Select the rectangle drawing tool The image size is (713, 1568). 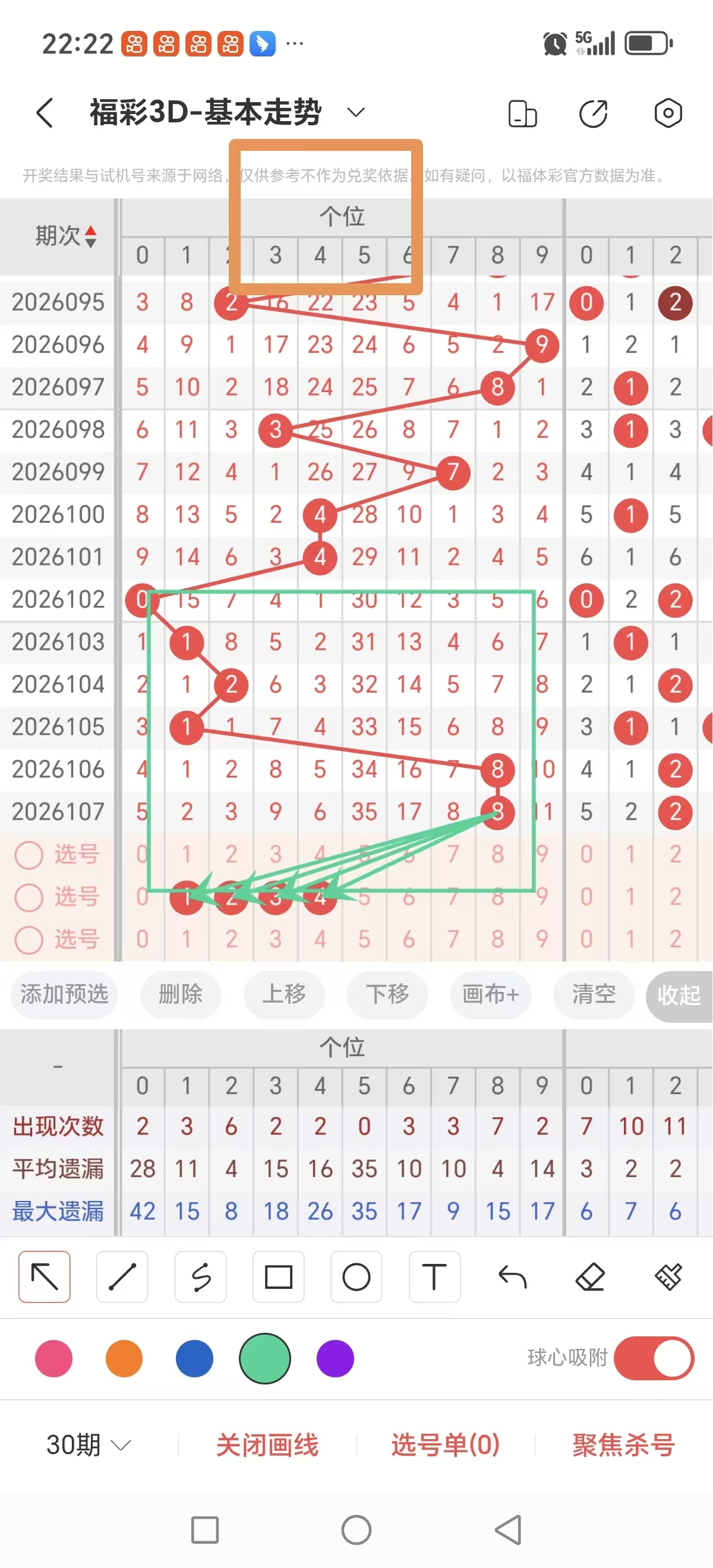click(278, 1278)
